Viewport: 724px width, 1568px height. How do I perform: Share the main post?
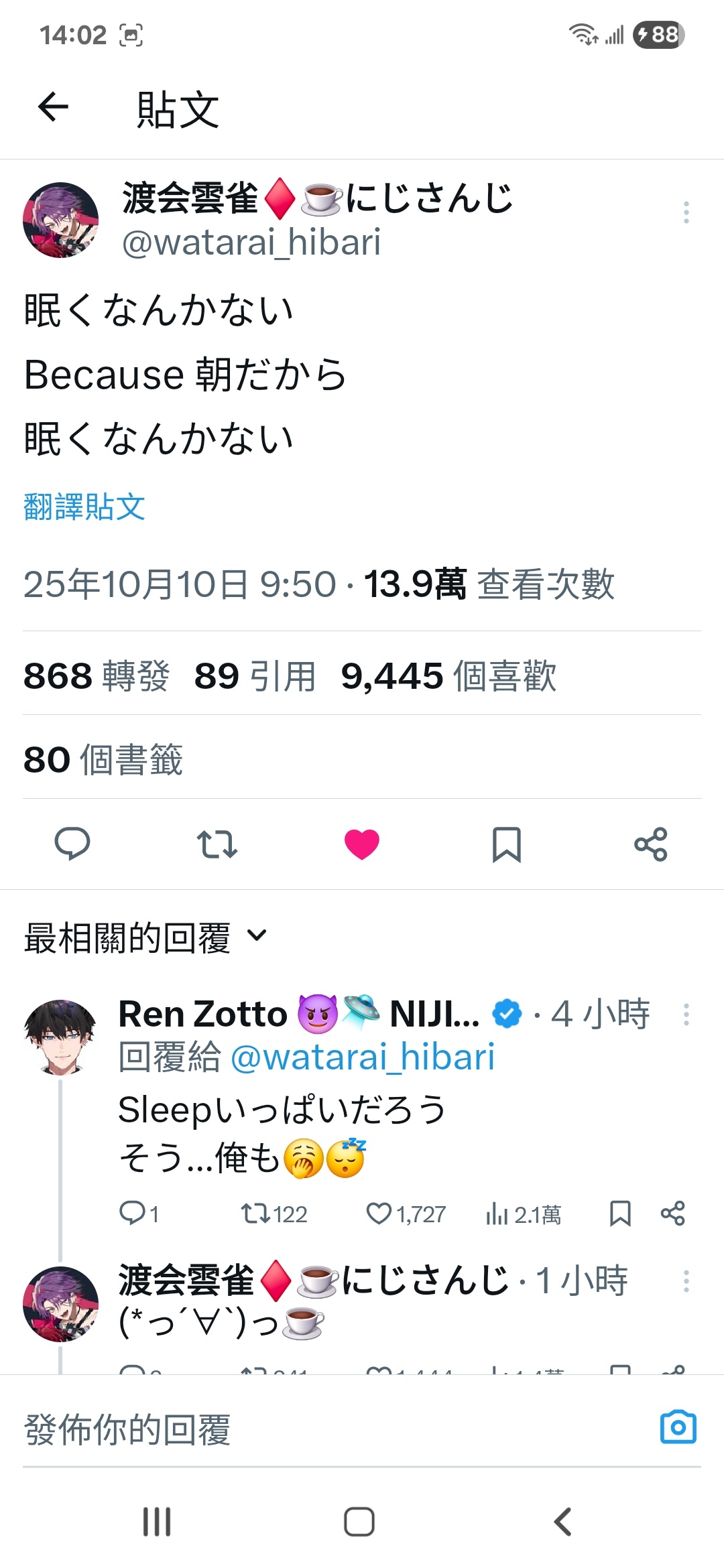pyautogui.click(x=651, y=844)
